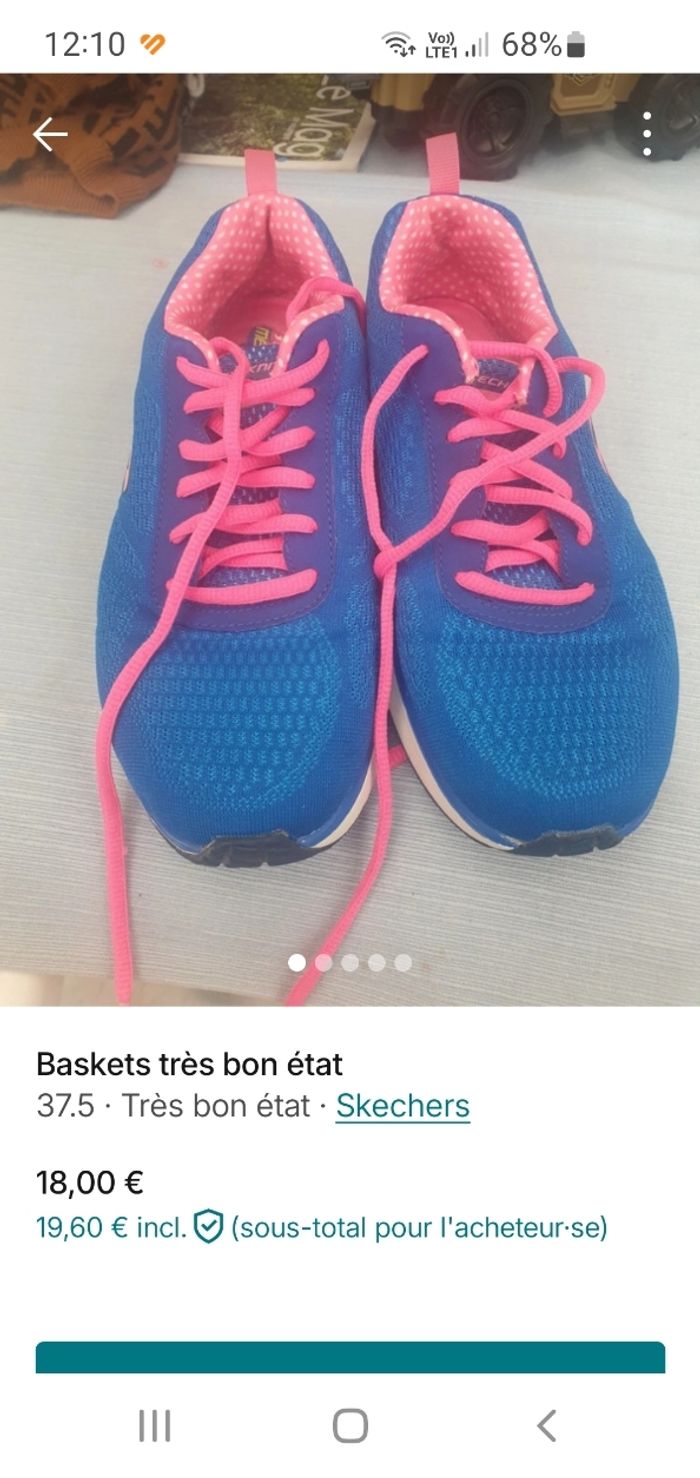View buyer protection subtotal of 19,60 €
Viewport: 700px width, 1478px height.
[x=321, y=1227]
